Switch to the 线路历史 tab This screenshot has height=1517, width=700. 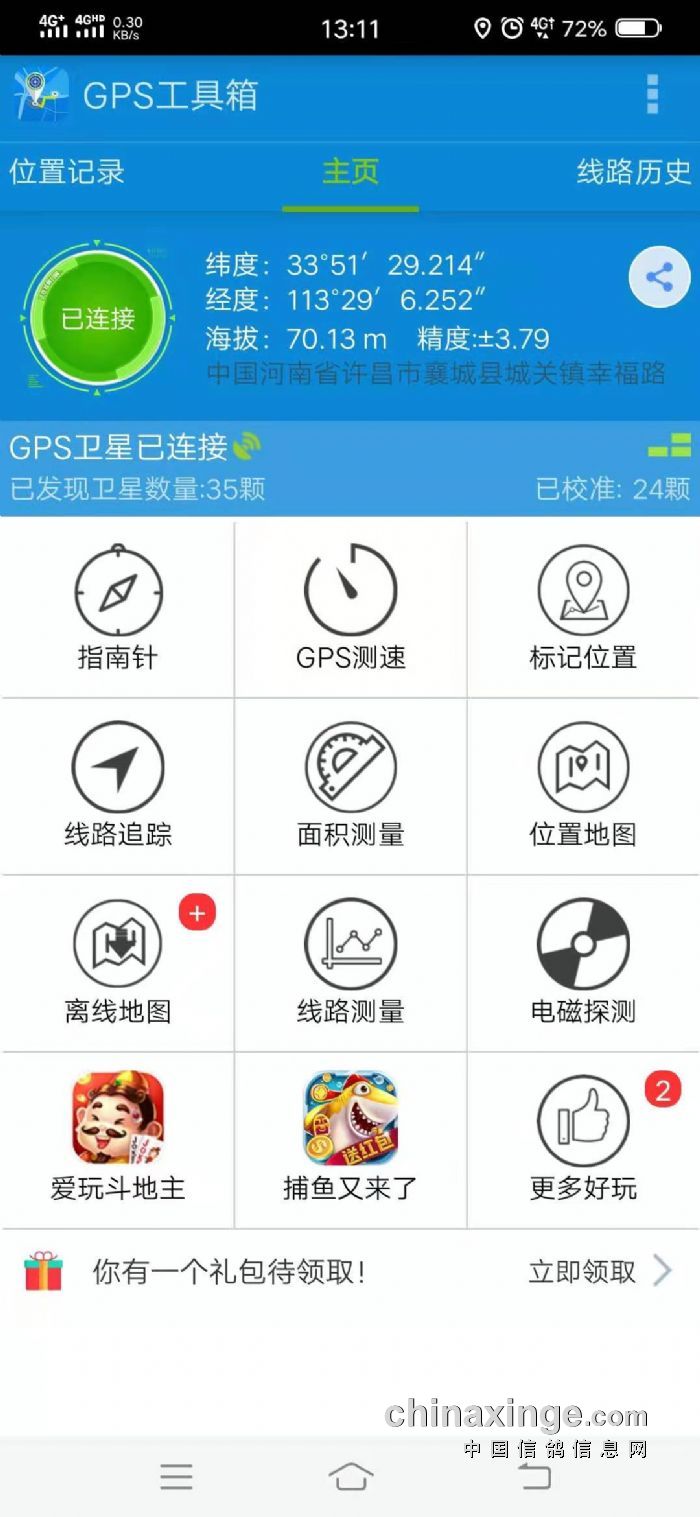(633, 171)
